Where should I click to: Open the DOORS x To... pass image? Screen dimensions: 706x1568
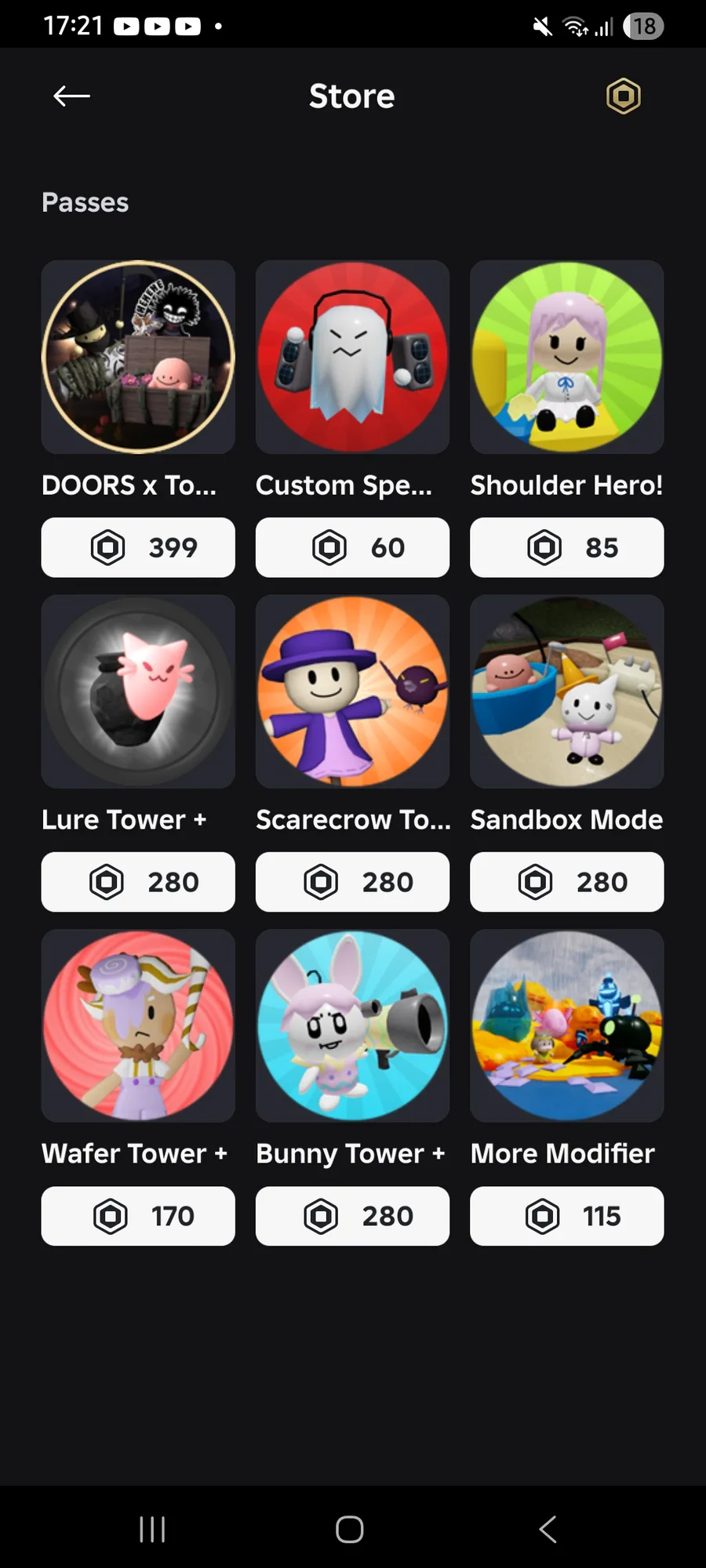[138, 357]
